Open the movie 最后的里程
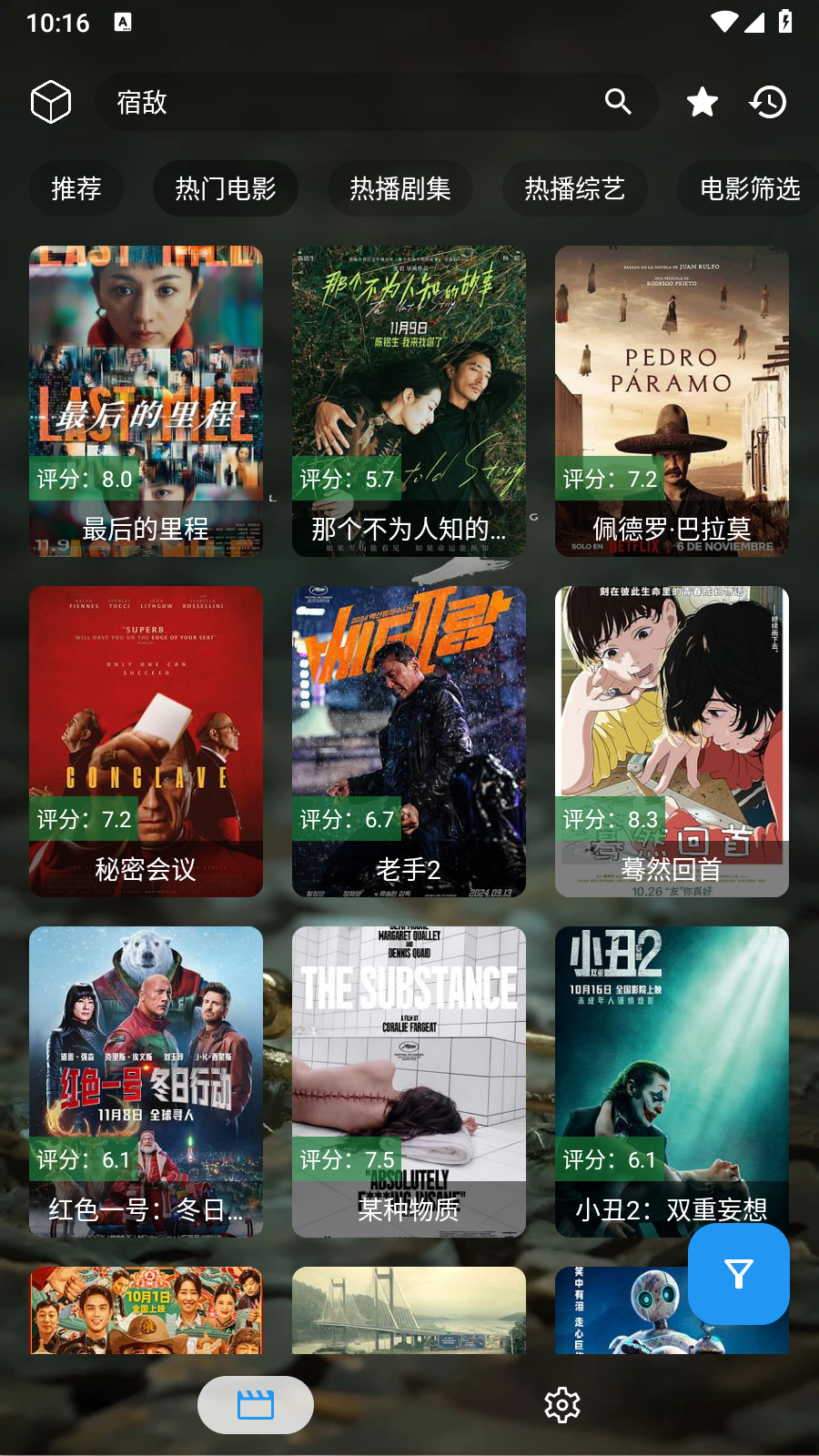Viewport: 819px width, 1456px height. tap(146, 400)
